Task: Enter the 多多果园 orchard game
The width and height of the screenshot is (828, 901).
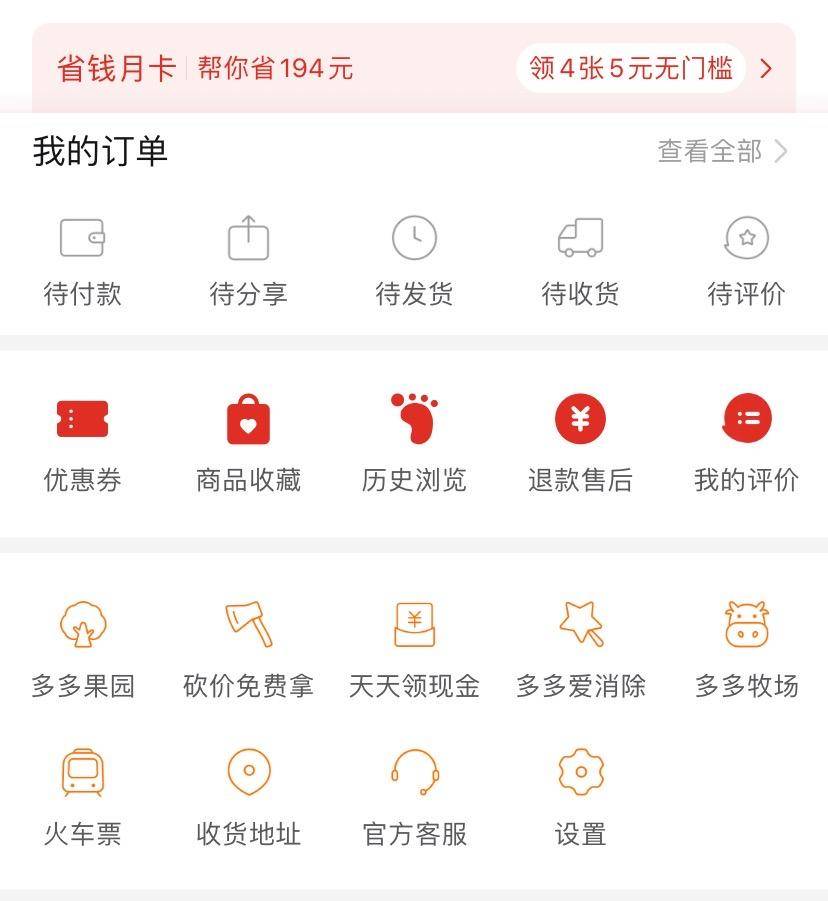Action: point(82,648)
